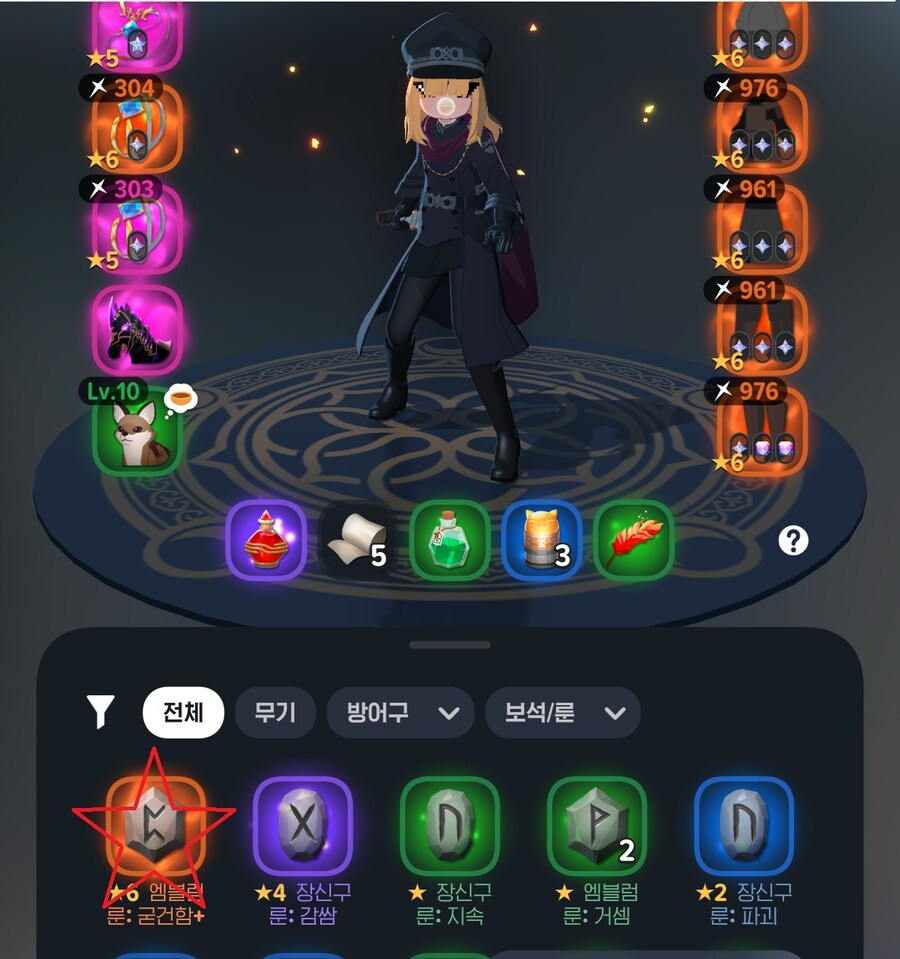This screenshot has height=959, width=900.
Task: Open the 303 power ring slot
Action: (x=137, y=232)
